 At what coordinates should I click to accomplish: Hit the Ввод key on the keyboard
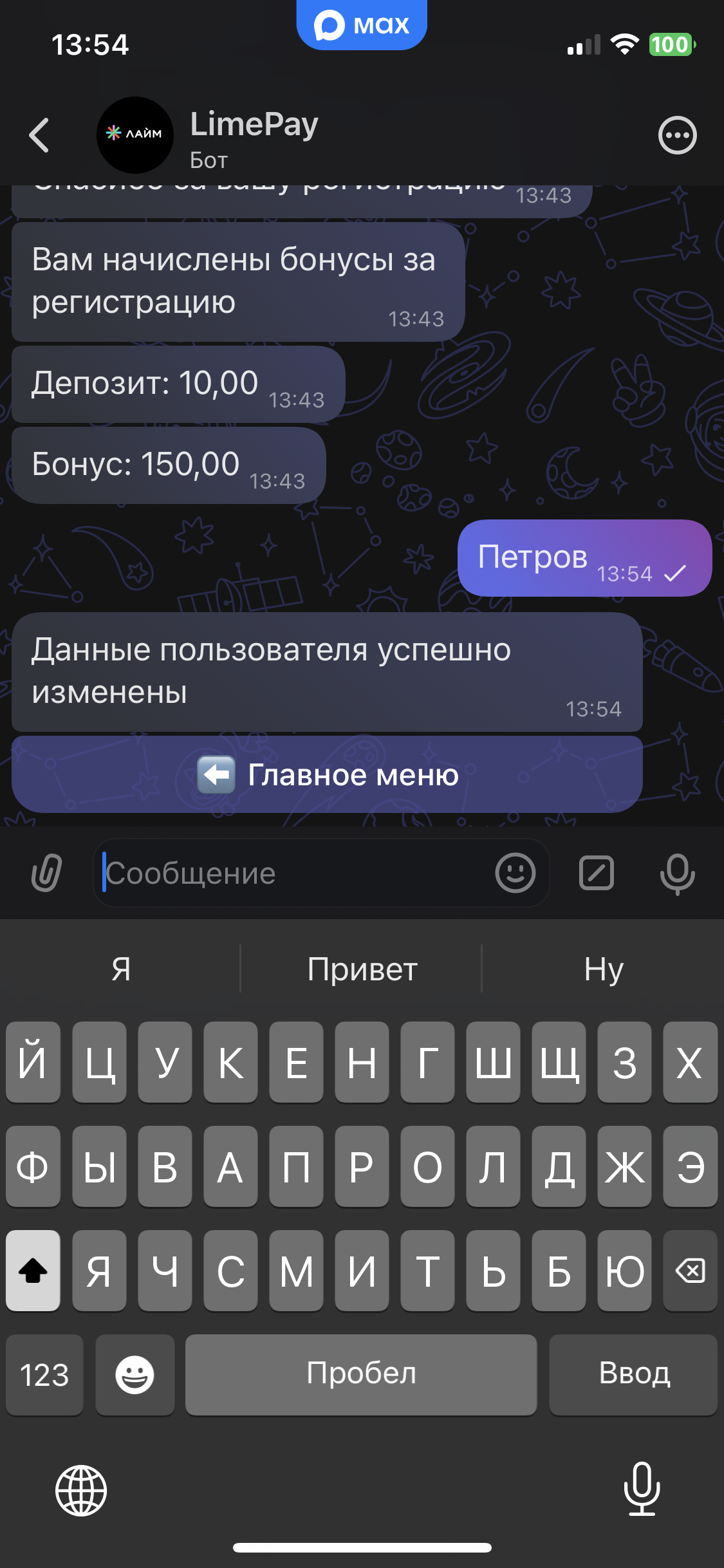[x=633, y=1374]
